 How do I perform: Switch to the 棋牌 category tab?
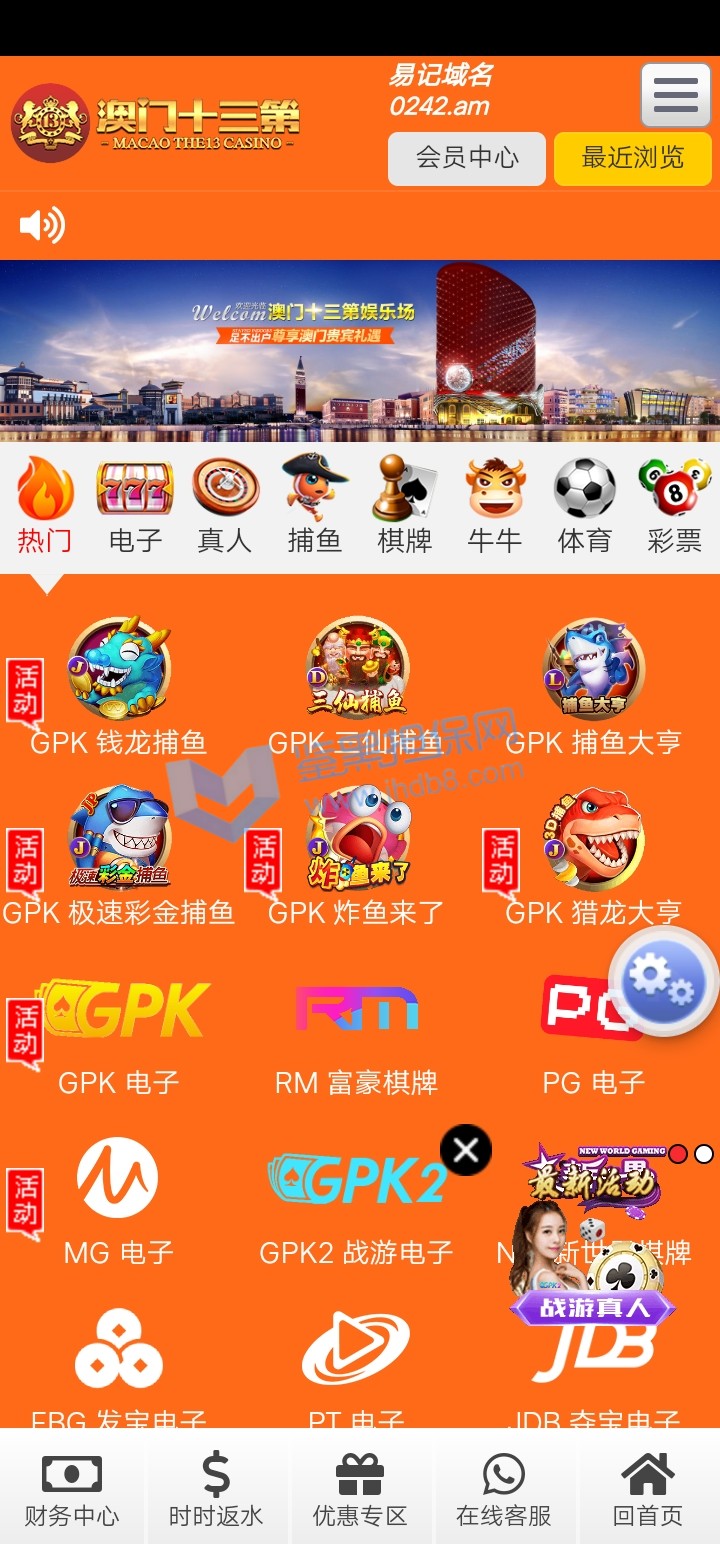405,507
